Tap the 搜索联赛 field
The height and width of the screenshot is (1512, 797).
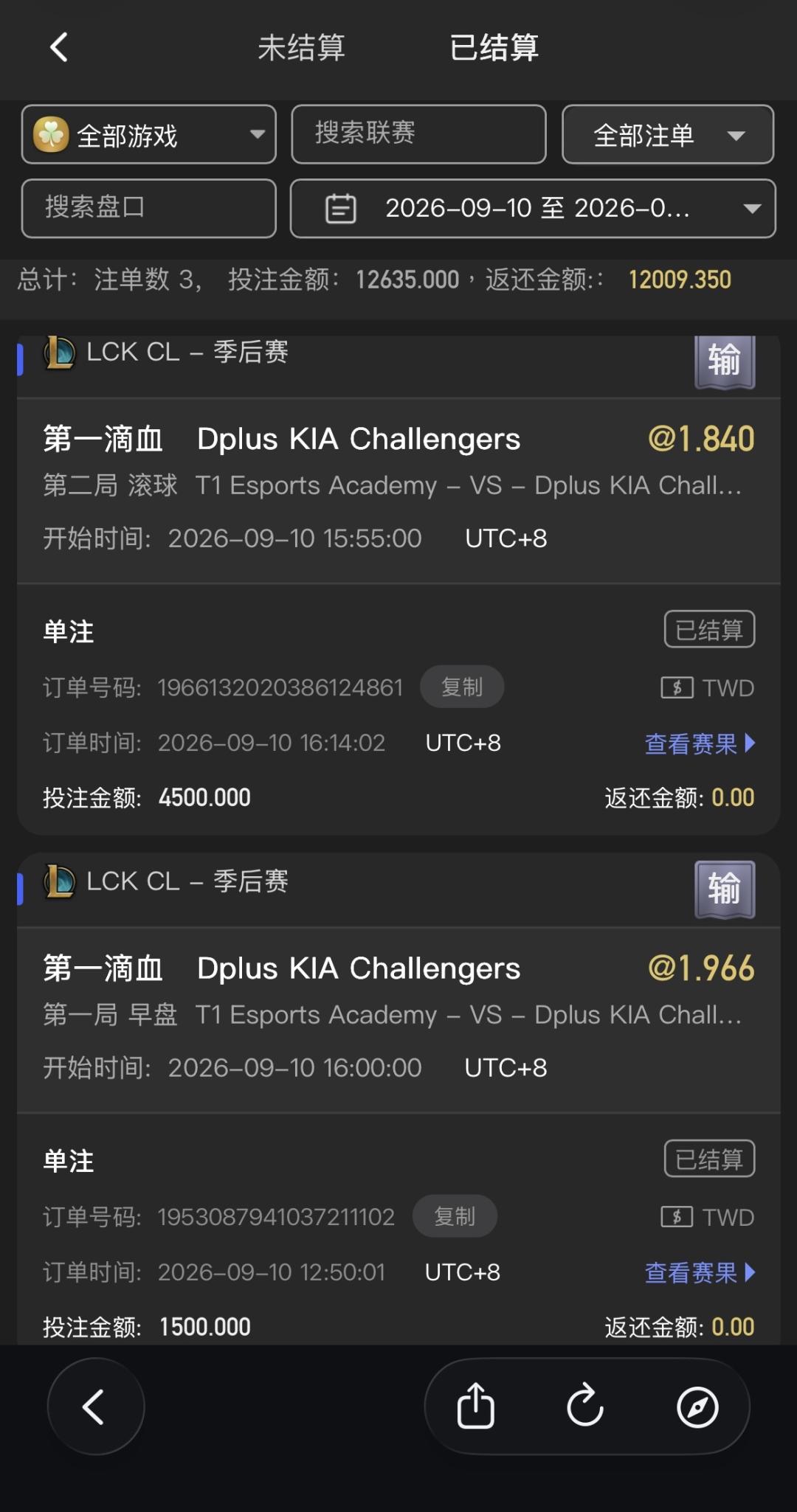[418, 134]
